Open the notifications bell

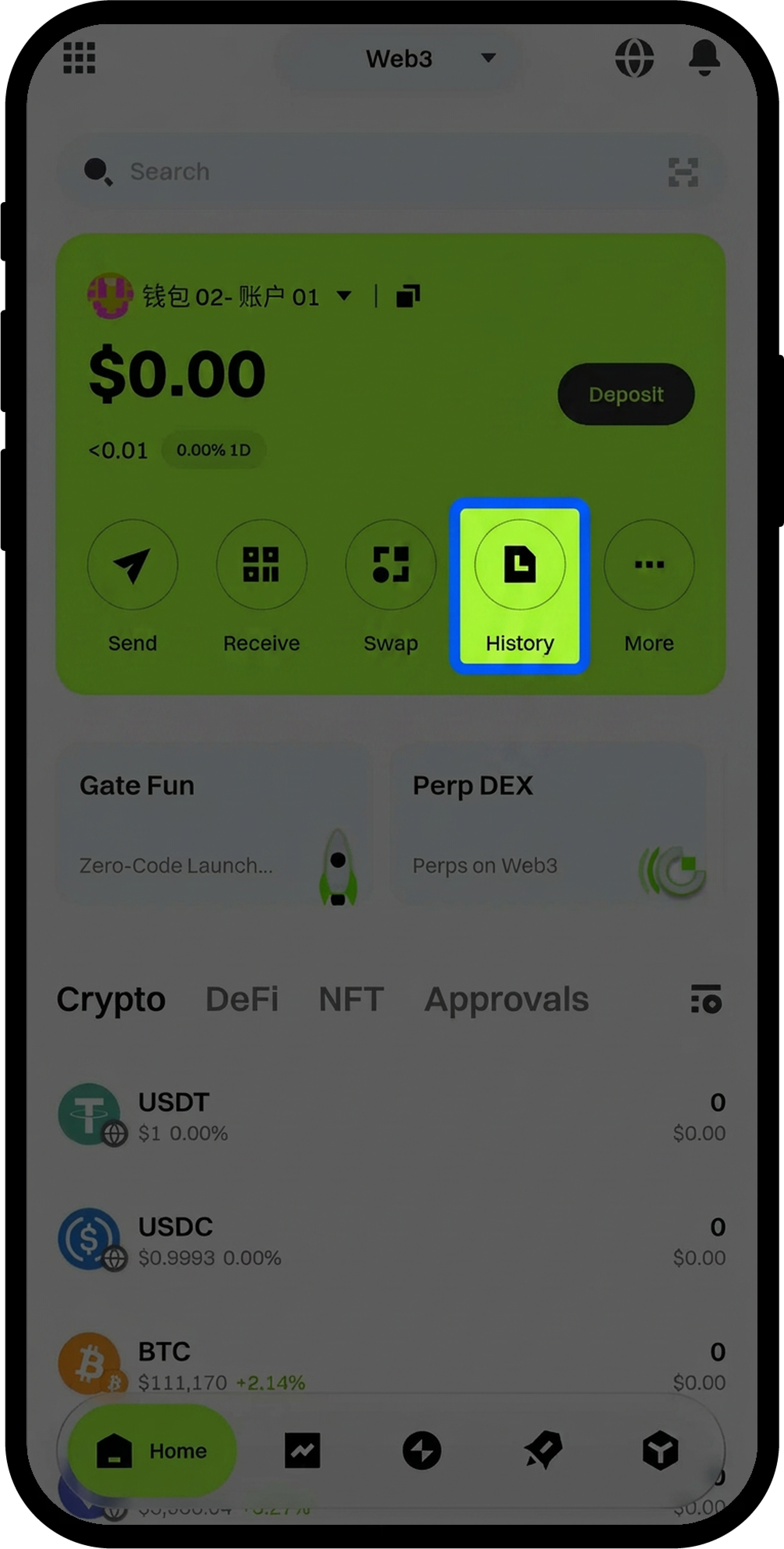pos(704,58)
